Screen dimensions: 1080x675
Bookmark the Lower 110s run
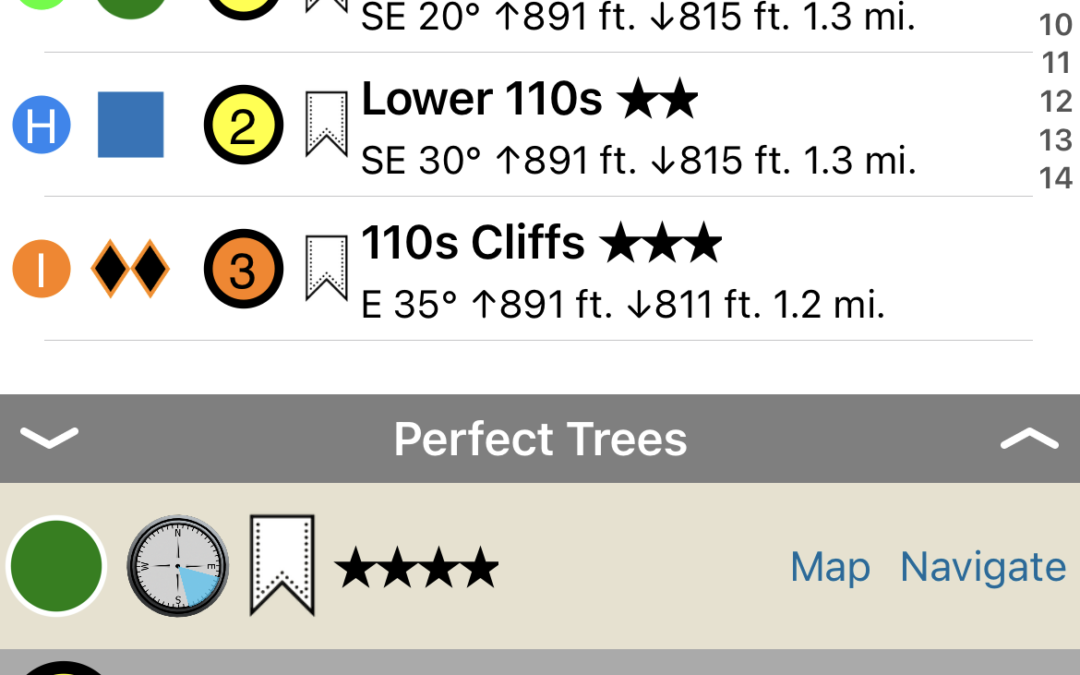pyautogui.click(x=326, y=124)
